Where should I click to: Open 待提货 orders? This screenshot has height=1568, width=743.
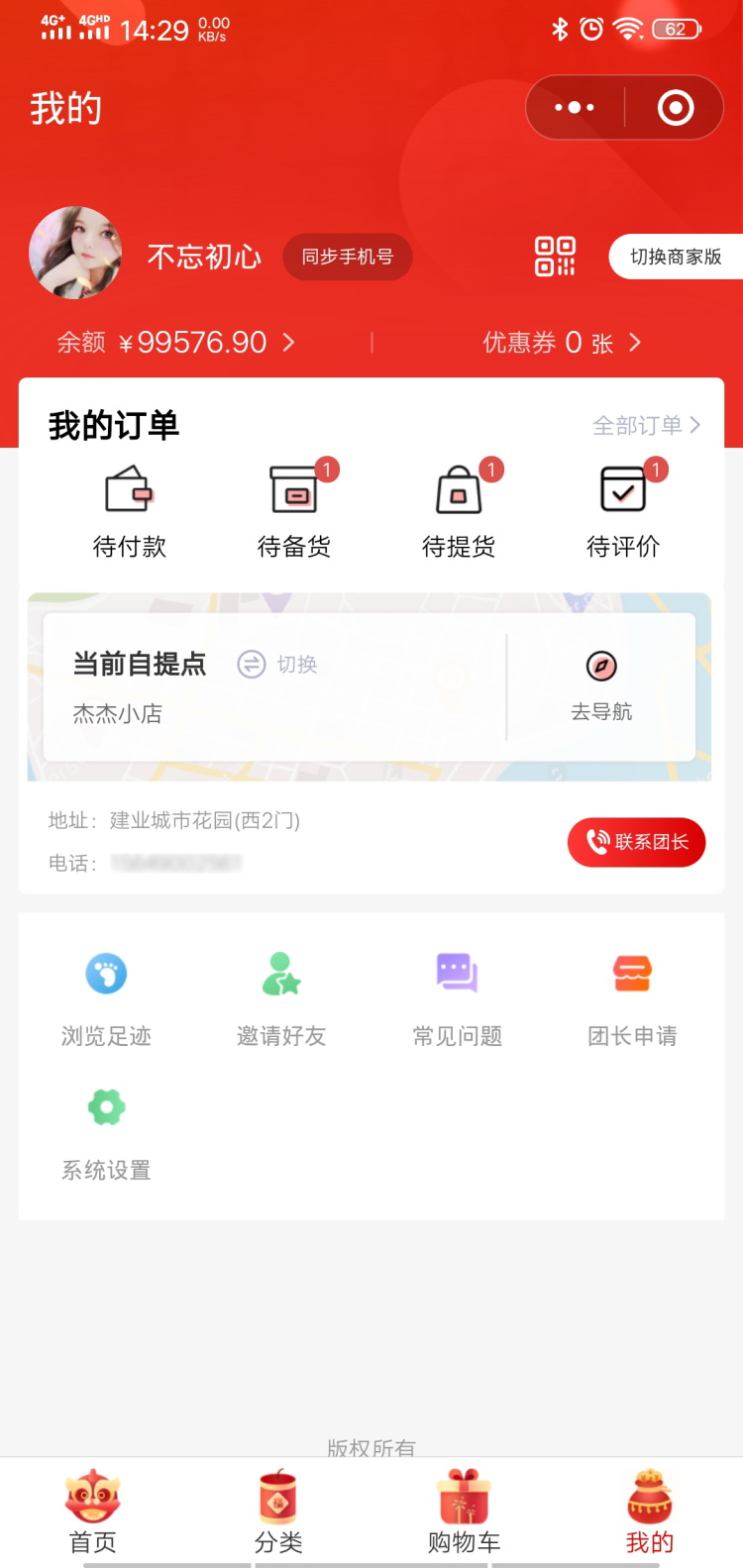459,510
